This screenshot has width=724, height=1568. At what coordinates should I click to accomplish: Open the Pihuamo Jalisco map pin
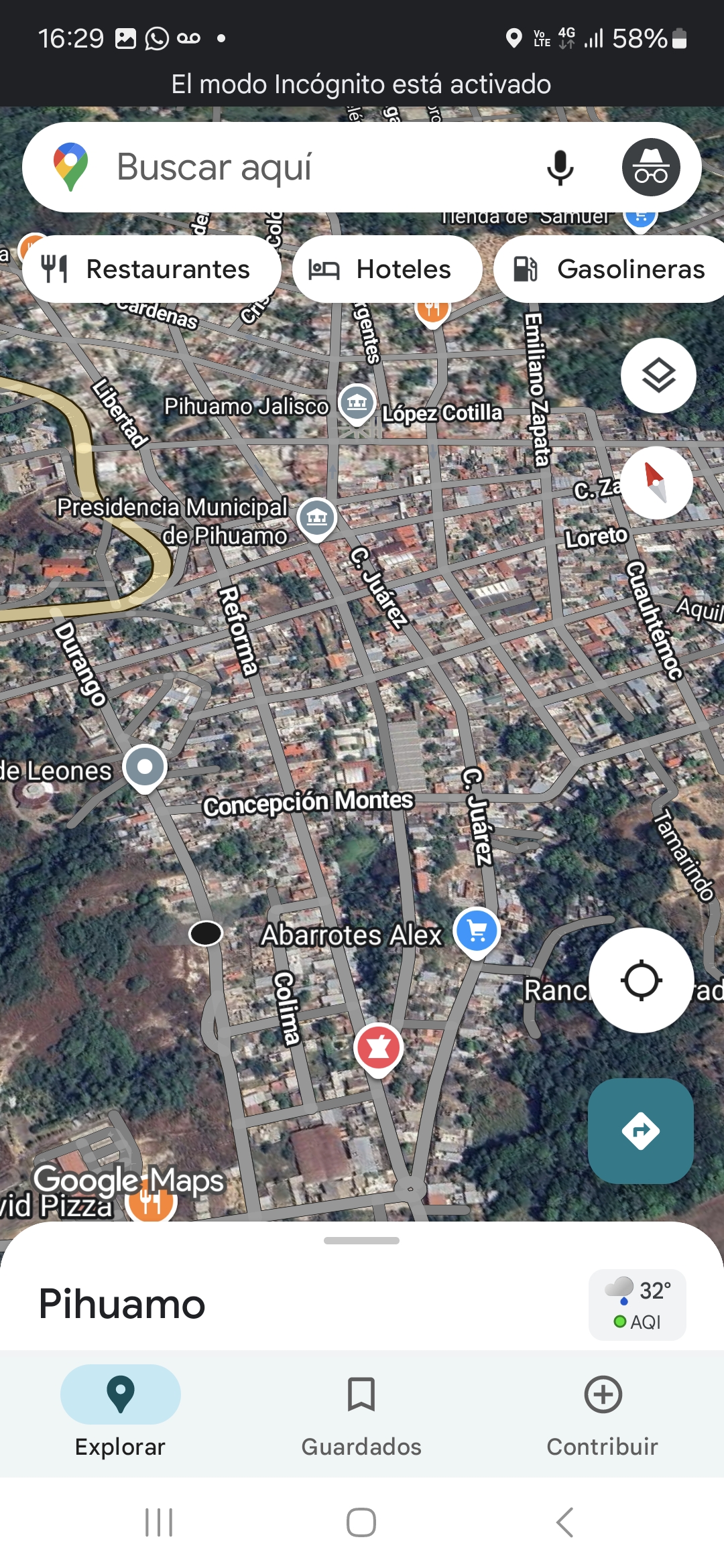(357, 403)
